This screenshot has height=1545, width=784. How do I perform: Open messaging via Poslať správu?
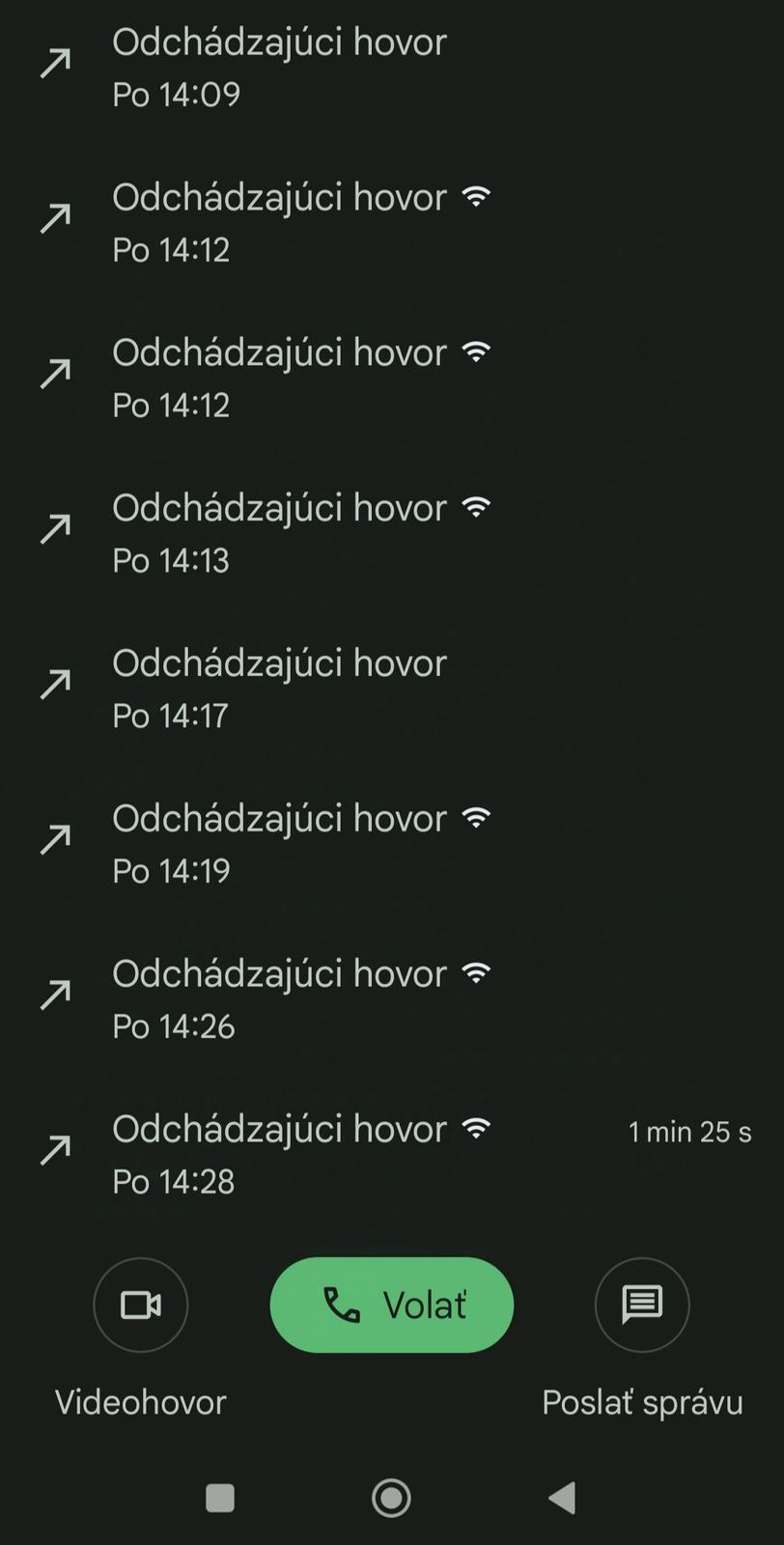(x=642, y=1306)
